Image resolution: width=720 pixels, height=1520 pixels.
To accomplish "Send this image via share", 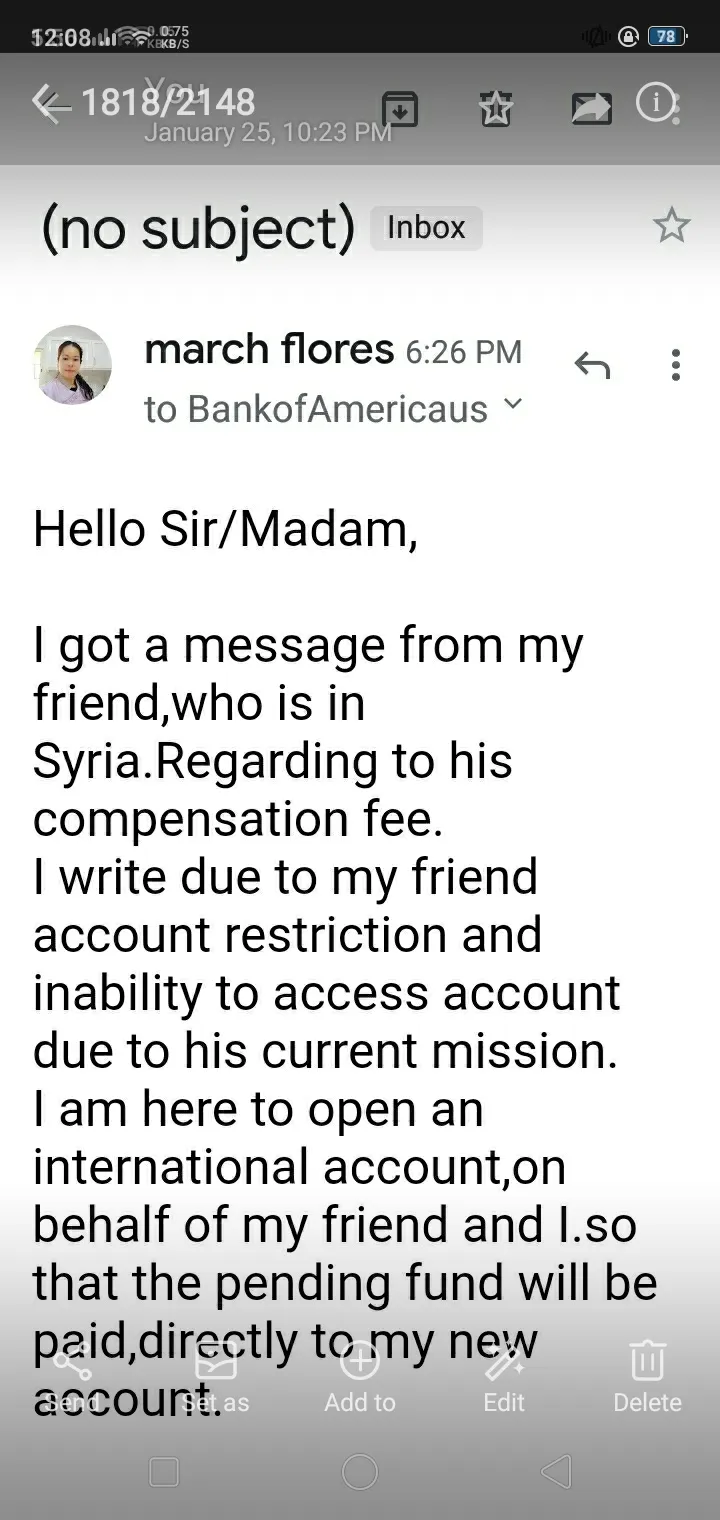I will (x=72, y=1379).
